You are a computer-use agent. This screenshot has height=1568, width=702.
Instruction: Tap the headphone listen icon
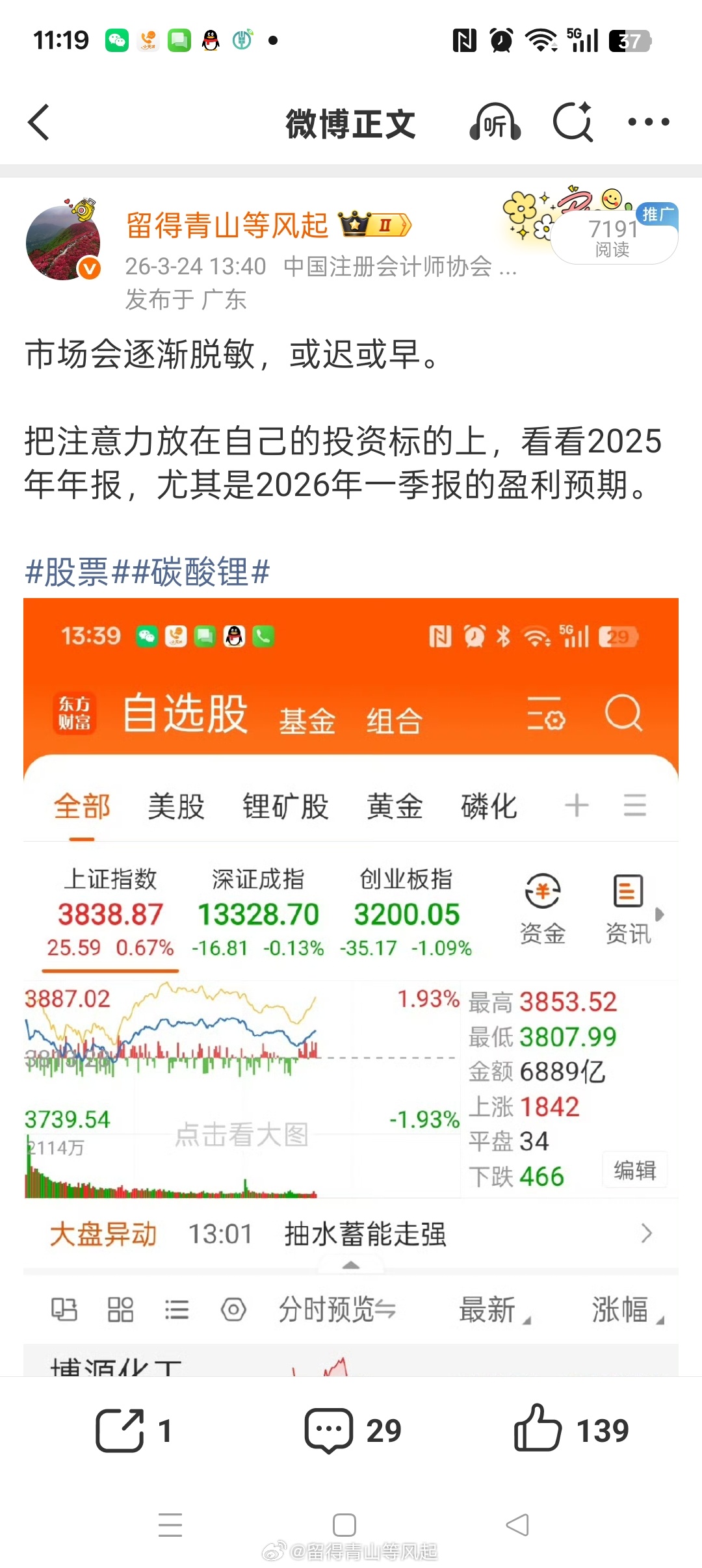click(x=494, y=124)
